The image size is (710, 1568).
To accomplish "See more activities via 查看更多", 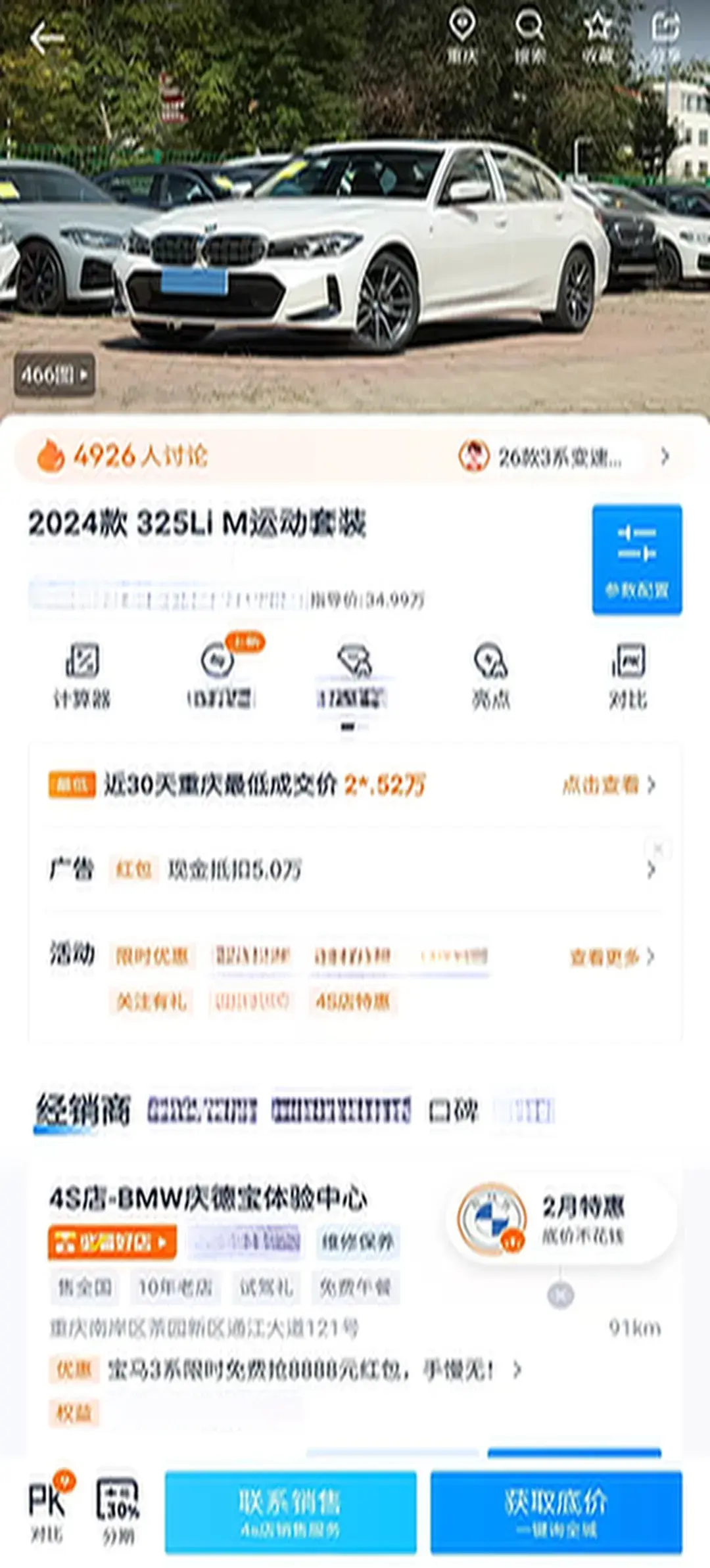I will 611,957.
